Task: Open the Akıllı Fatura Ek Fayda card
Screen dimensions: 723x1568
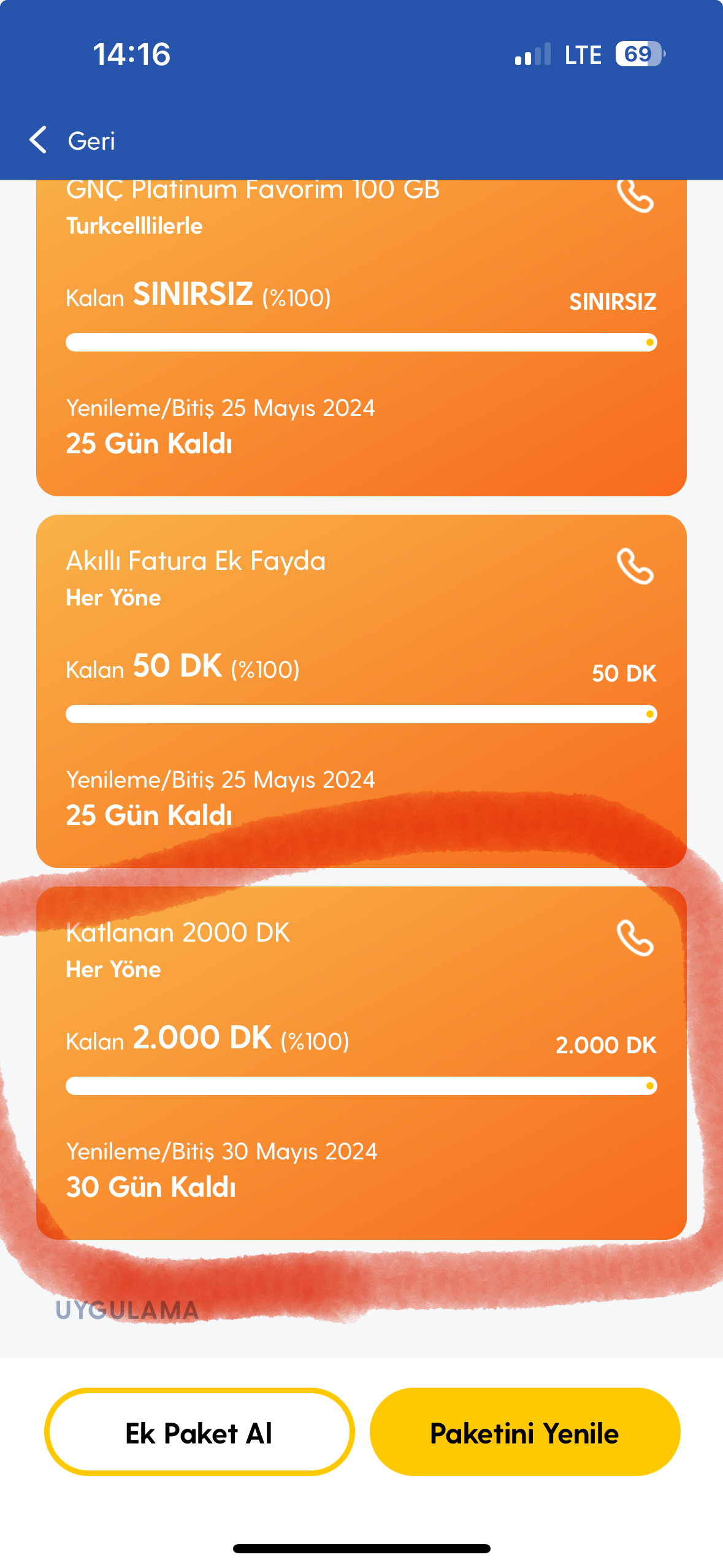Action: tap(361, 691)
